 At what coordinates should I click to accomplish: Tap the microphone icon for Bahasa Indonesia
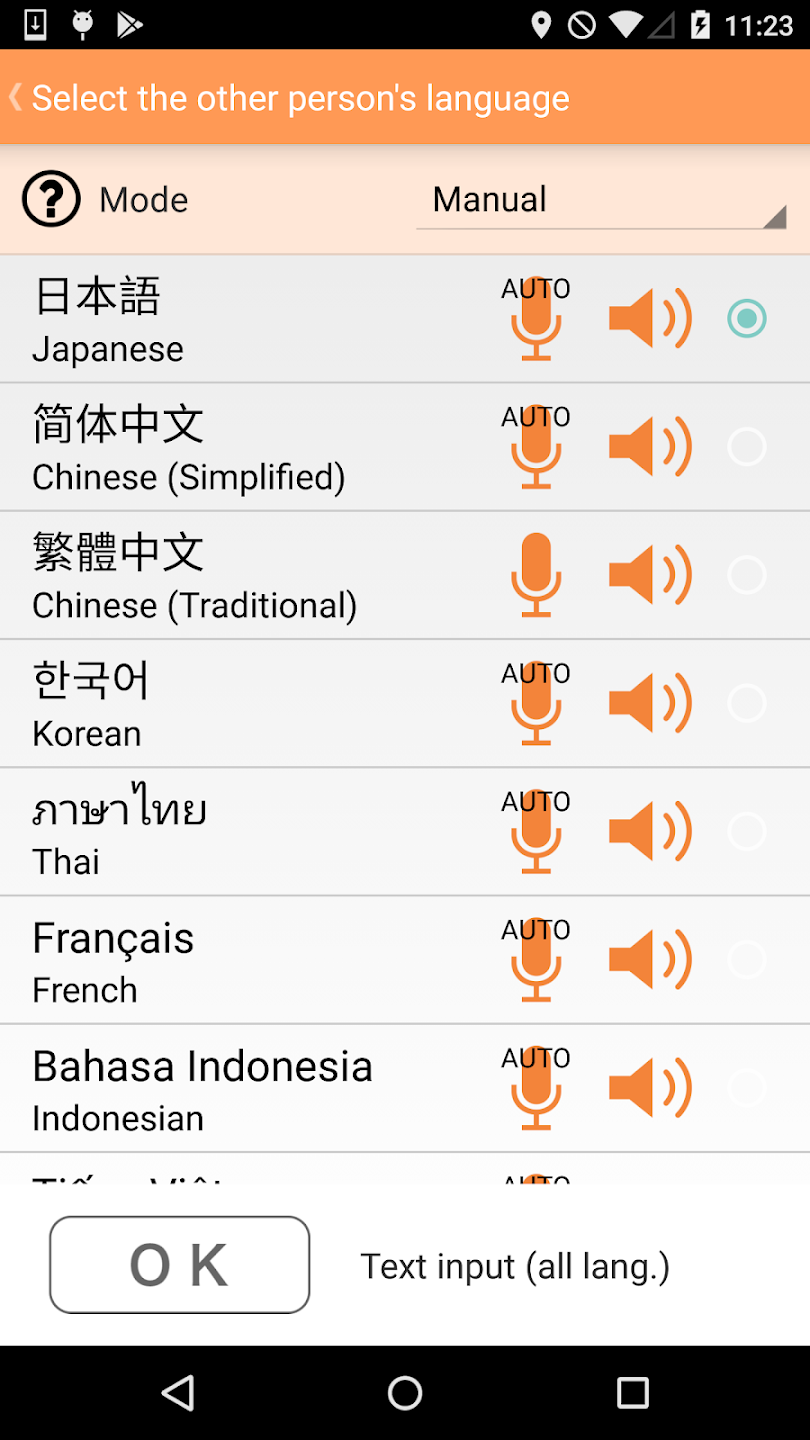click(535, 1087)
